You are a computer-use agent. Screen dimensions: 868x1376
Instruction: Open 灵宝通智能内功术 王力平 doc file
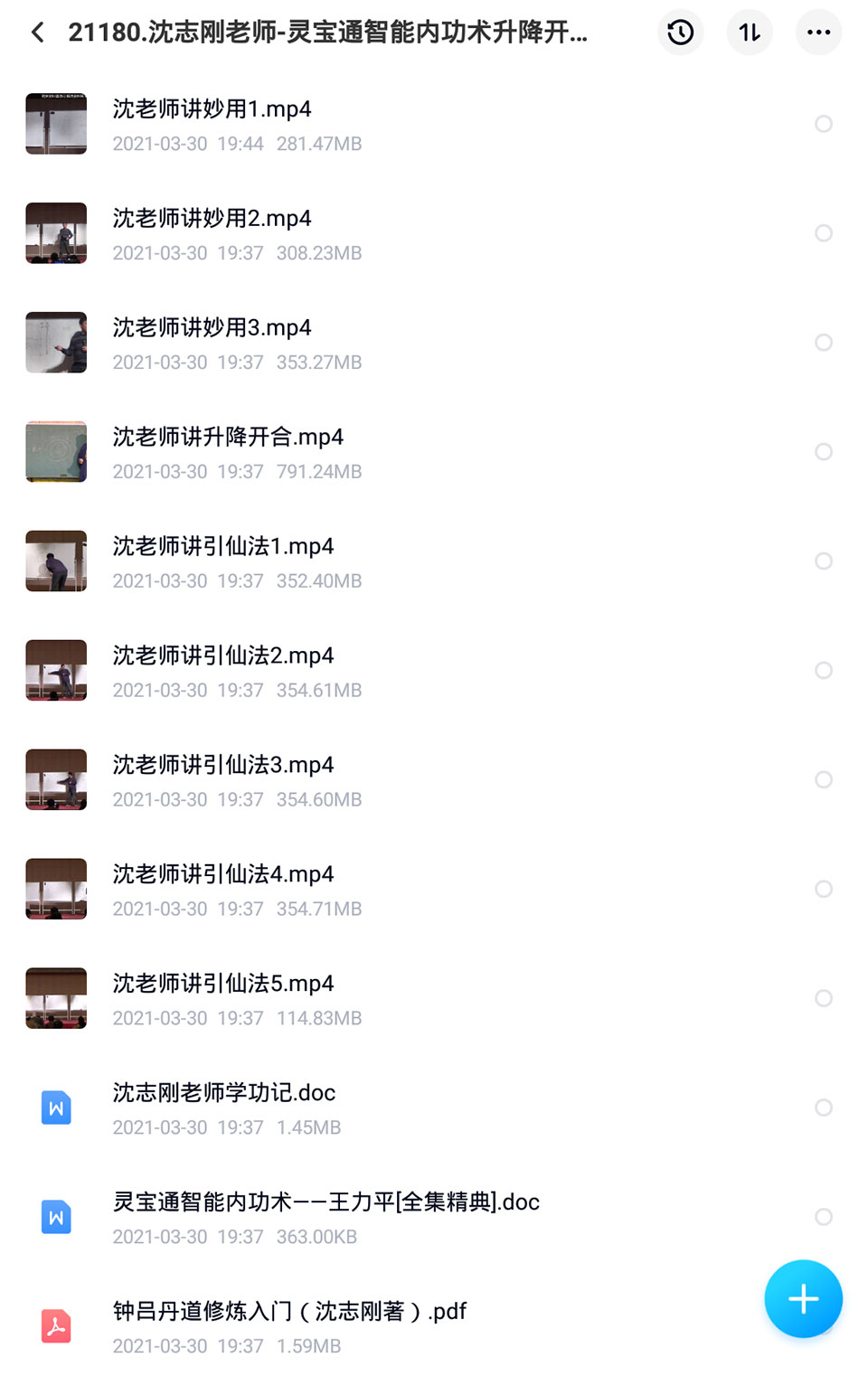[x=325, y=1203]
